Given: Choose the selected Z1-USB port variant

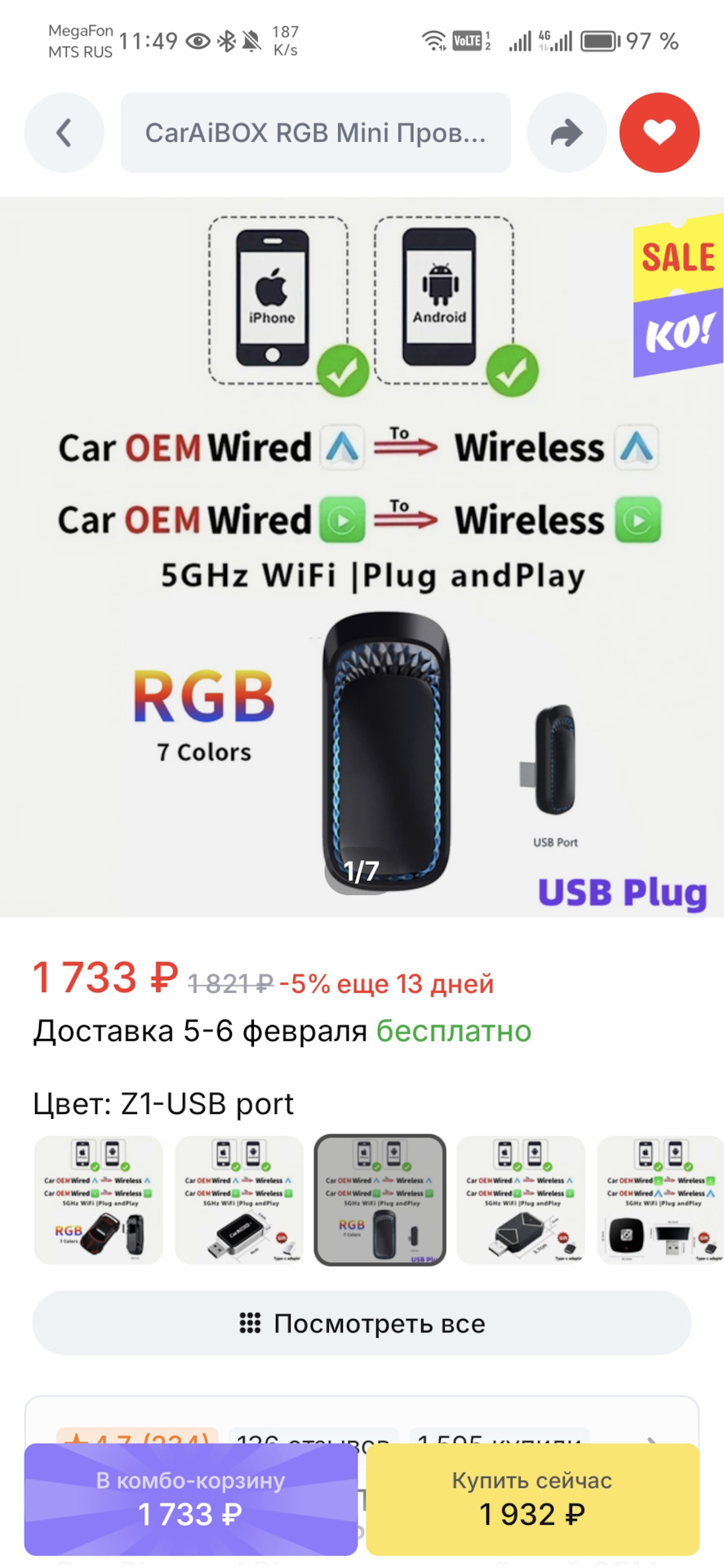Looking at the screenshot, I should pyautogui.click(x=380, y=1199).
